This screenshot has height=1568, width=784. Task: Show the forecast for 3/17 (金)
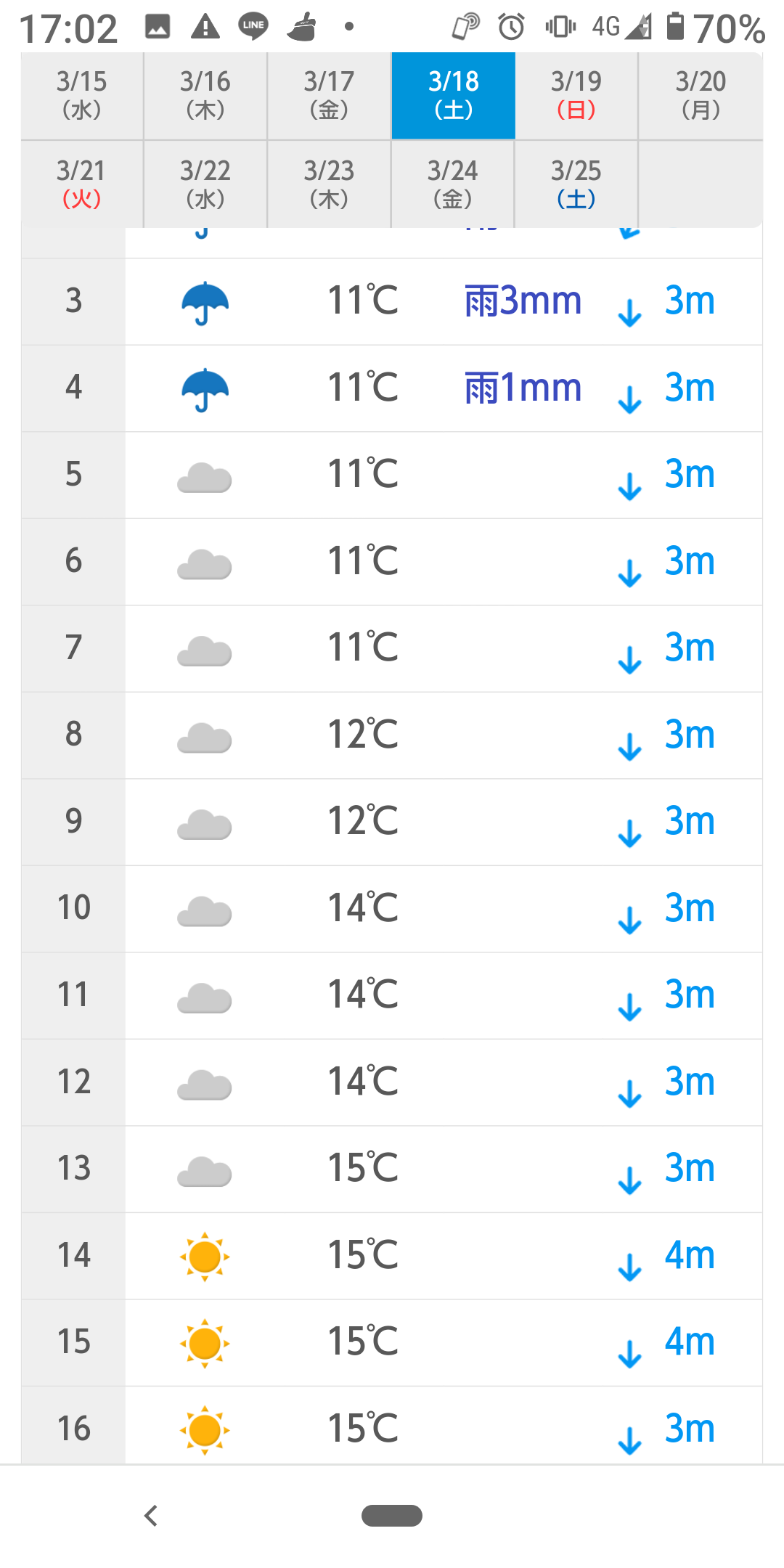click(329, 95)
